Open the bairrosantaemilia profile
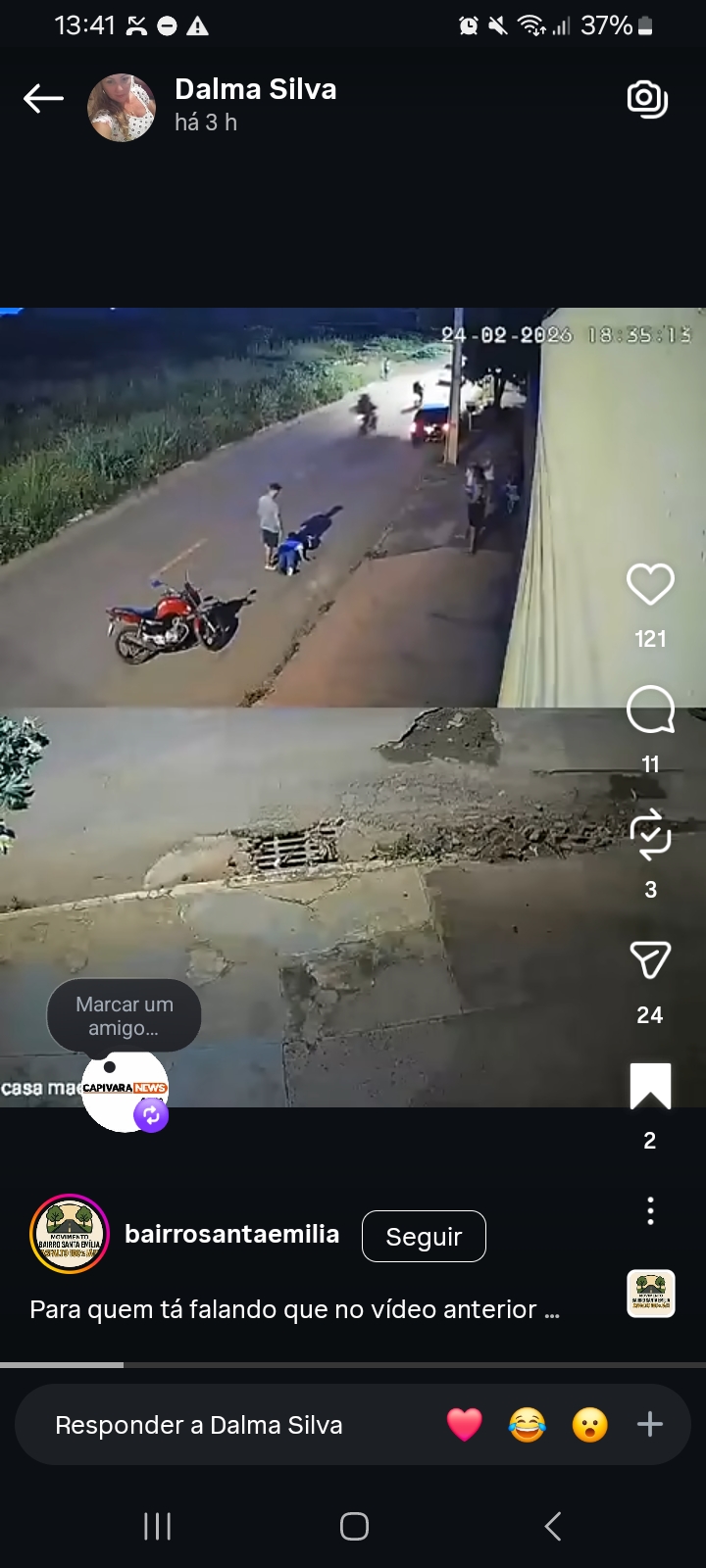This screenshot has height=1568, width=706. (x=231, y=1234)
